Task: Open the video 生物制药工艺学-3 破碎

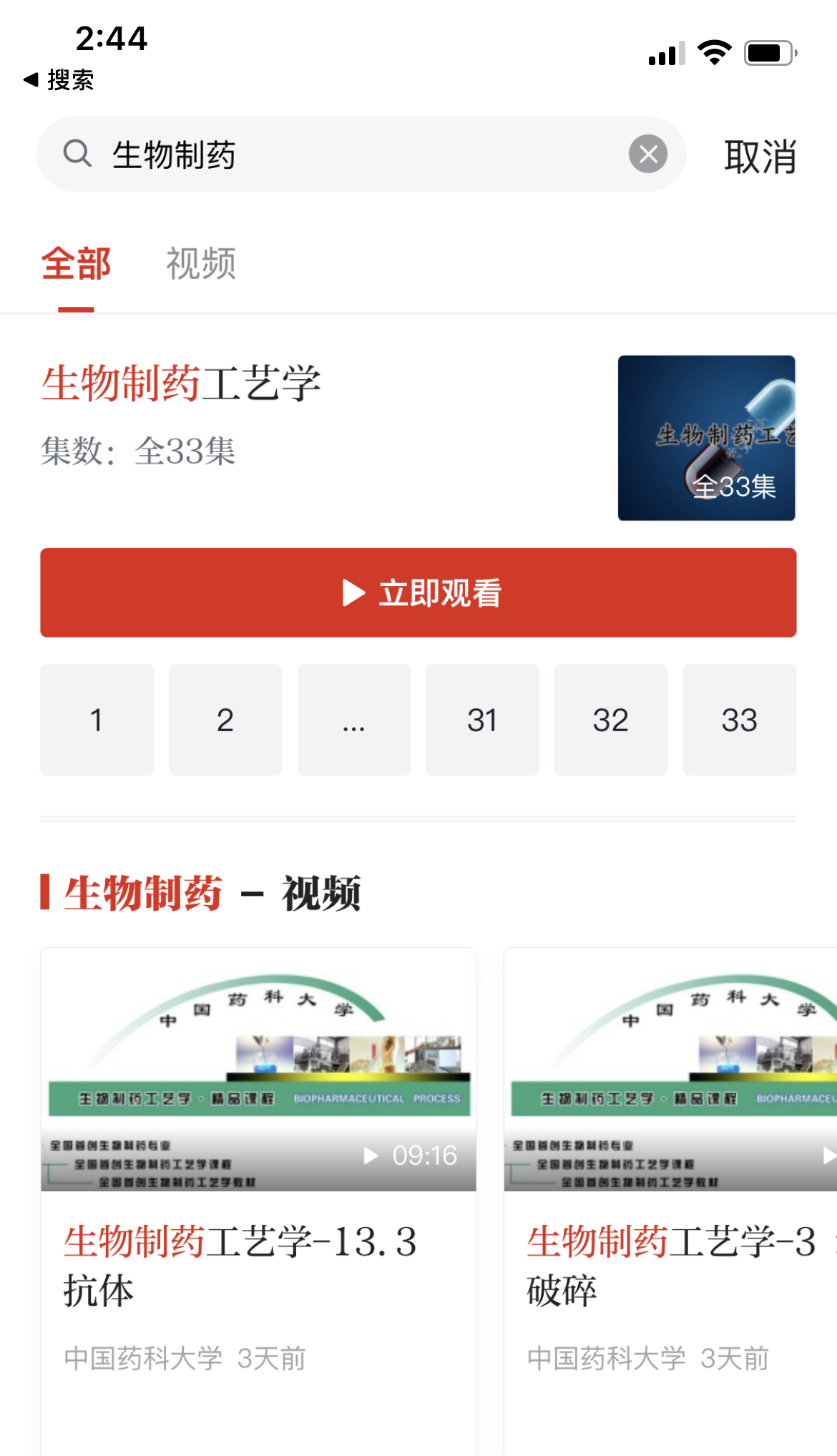Action: 670,1202
